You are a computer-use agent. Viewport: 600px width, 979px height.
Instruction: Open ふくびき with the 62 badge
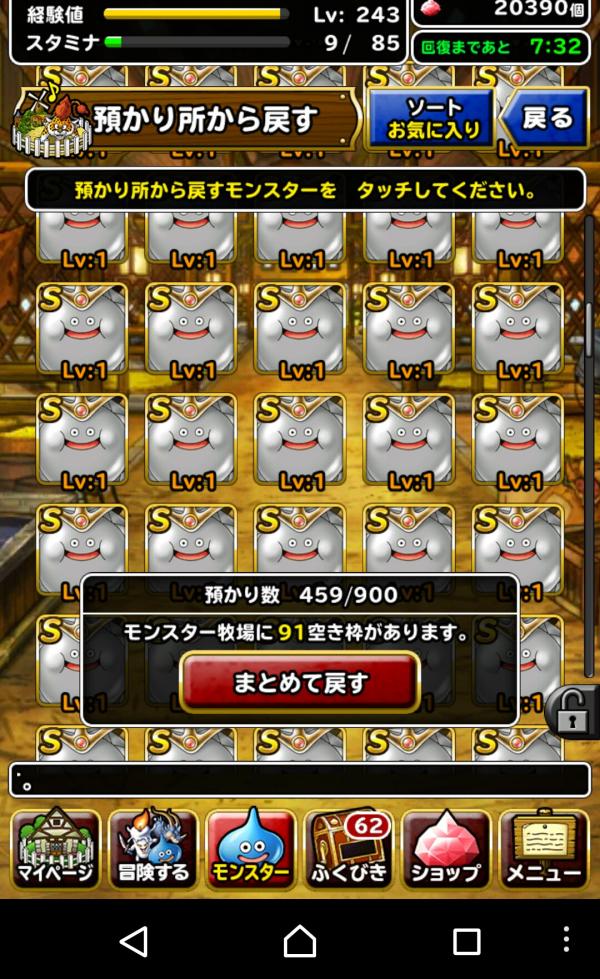pyautogui.click(x=348, y=850)
